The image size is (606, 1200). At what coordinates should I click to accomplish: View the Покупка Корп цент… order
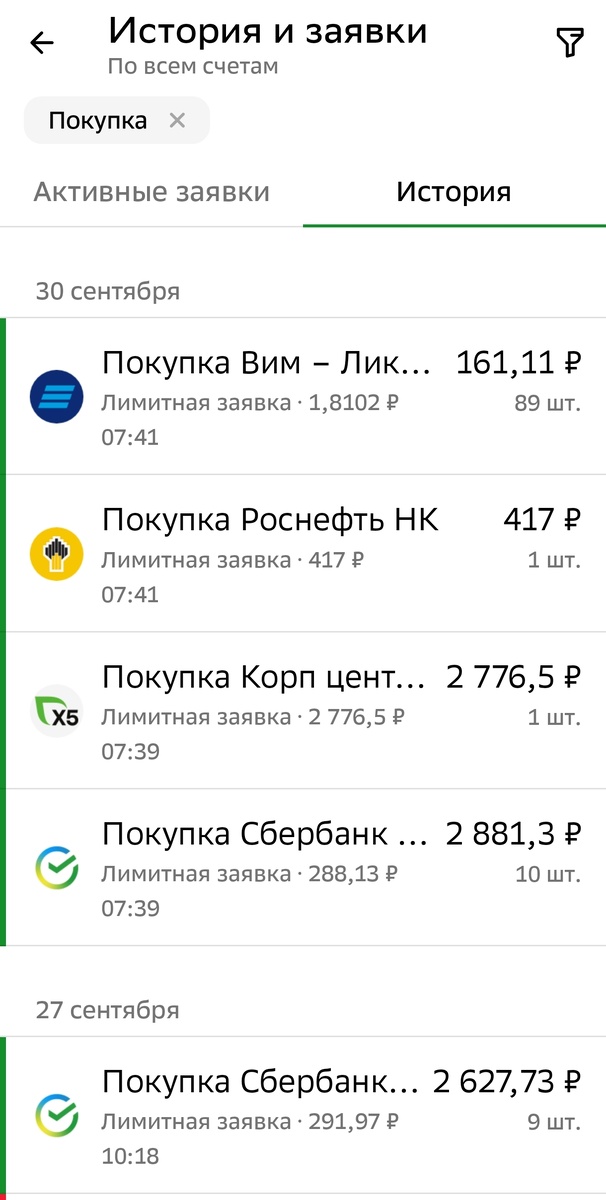pos(303,710)
